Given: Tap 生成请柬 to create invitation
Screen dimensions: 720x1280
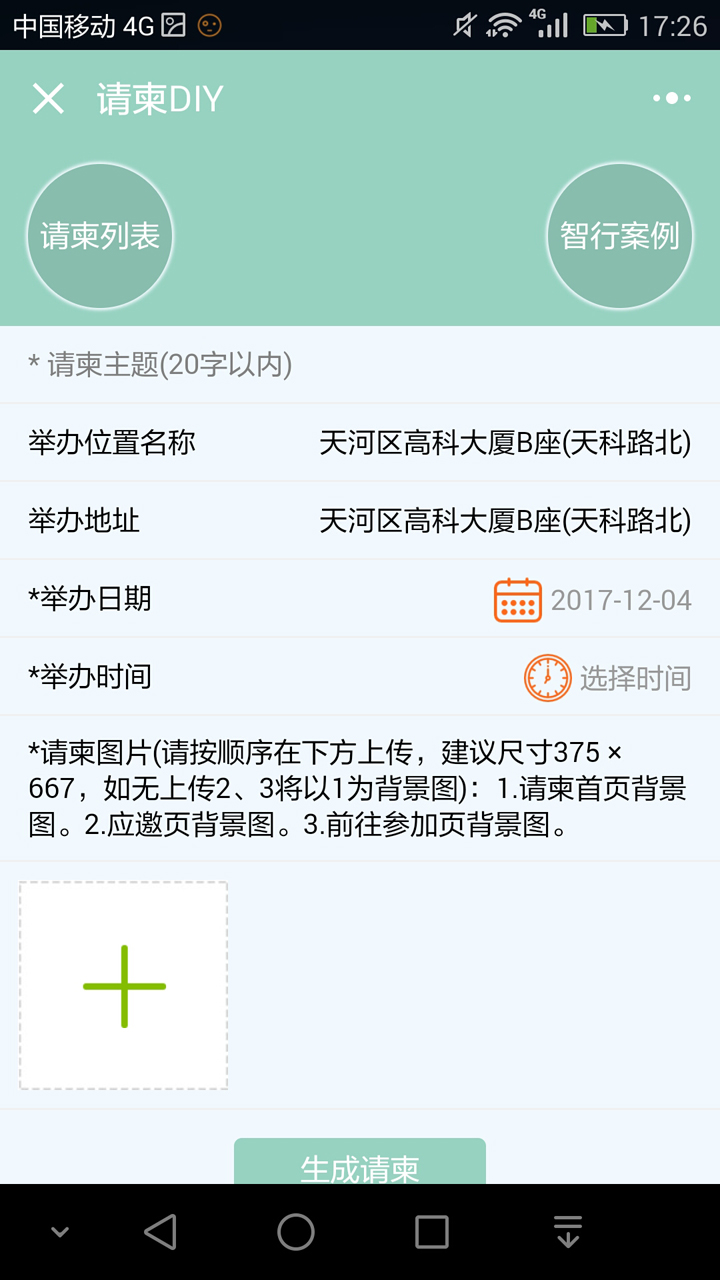Looking at the screenshot, I should pos(360,1162).
